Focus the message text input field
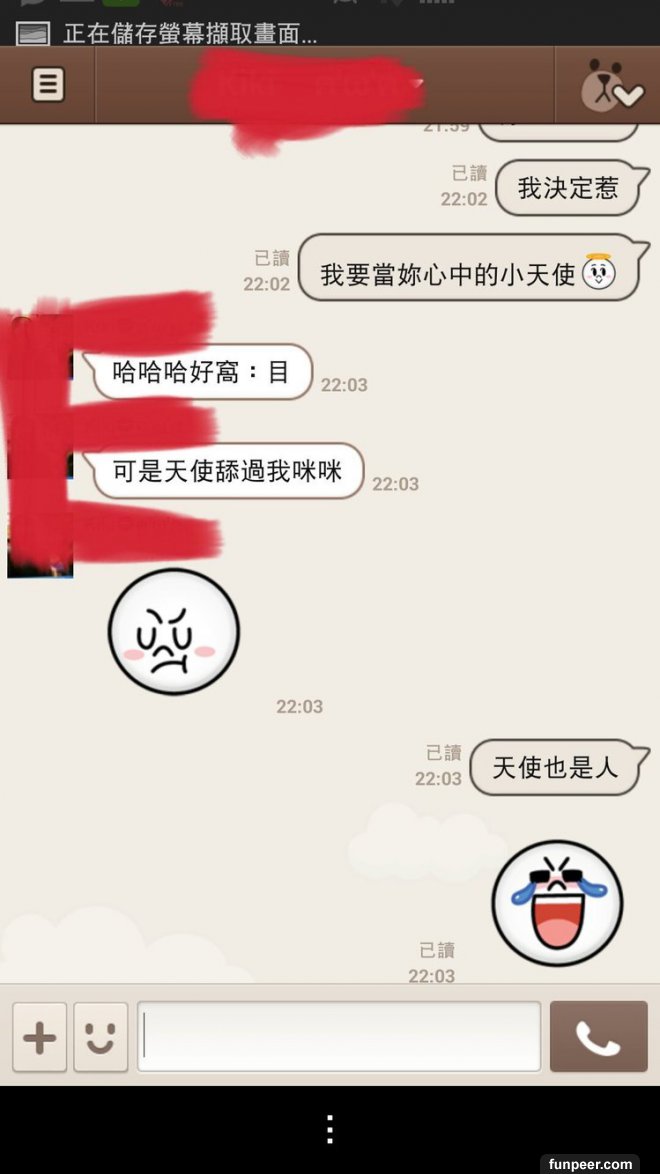 [338, 1037]
